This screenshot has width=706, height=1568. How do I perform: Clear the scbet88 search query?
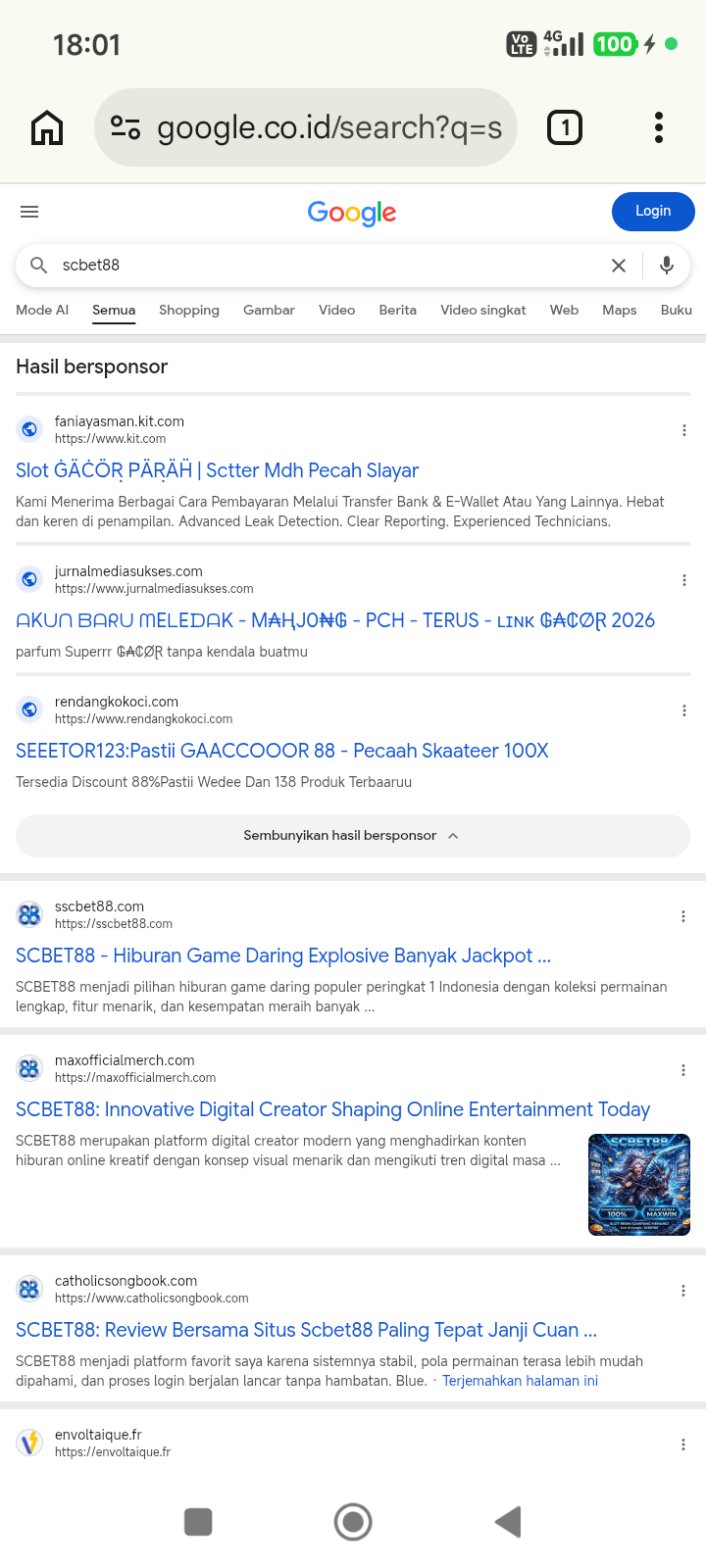click(619, 266)
